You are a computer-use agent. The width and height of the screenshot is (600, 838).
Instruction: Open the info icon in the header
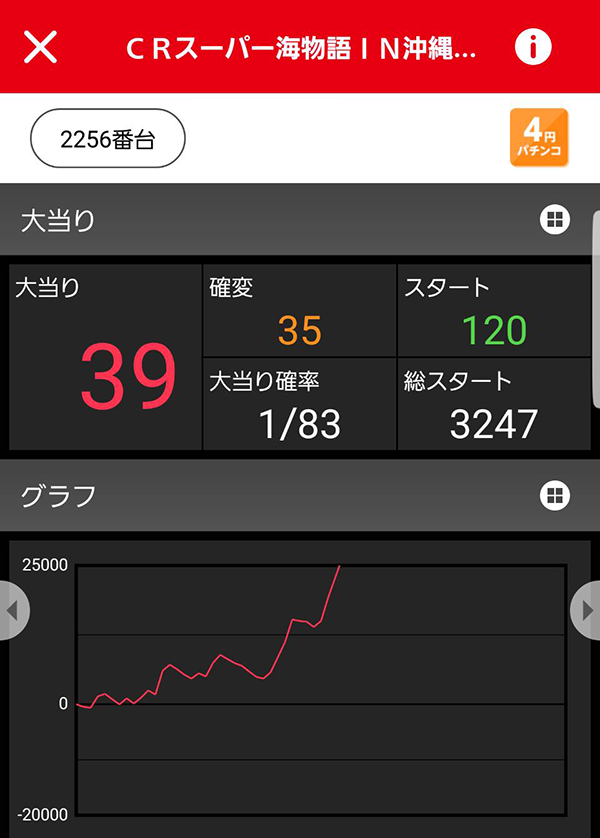(533, 46)
